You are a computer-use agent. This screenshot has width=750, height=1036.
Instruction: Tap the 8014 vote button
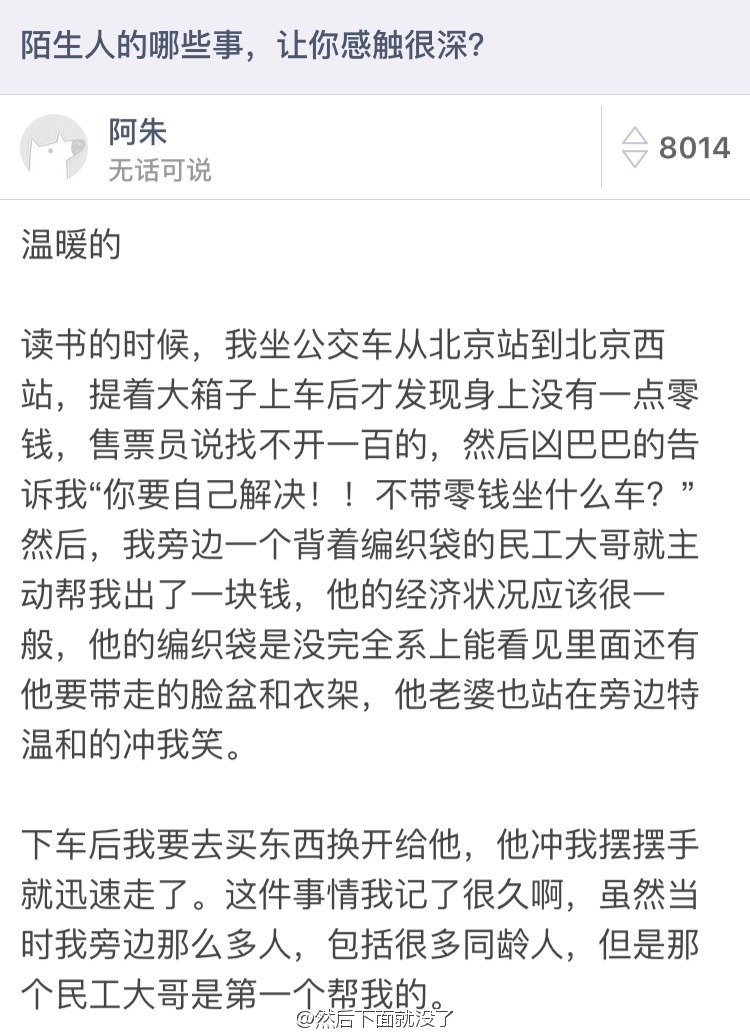coord(677,148)
